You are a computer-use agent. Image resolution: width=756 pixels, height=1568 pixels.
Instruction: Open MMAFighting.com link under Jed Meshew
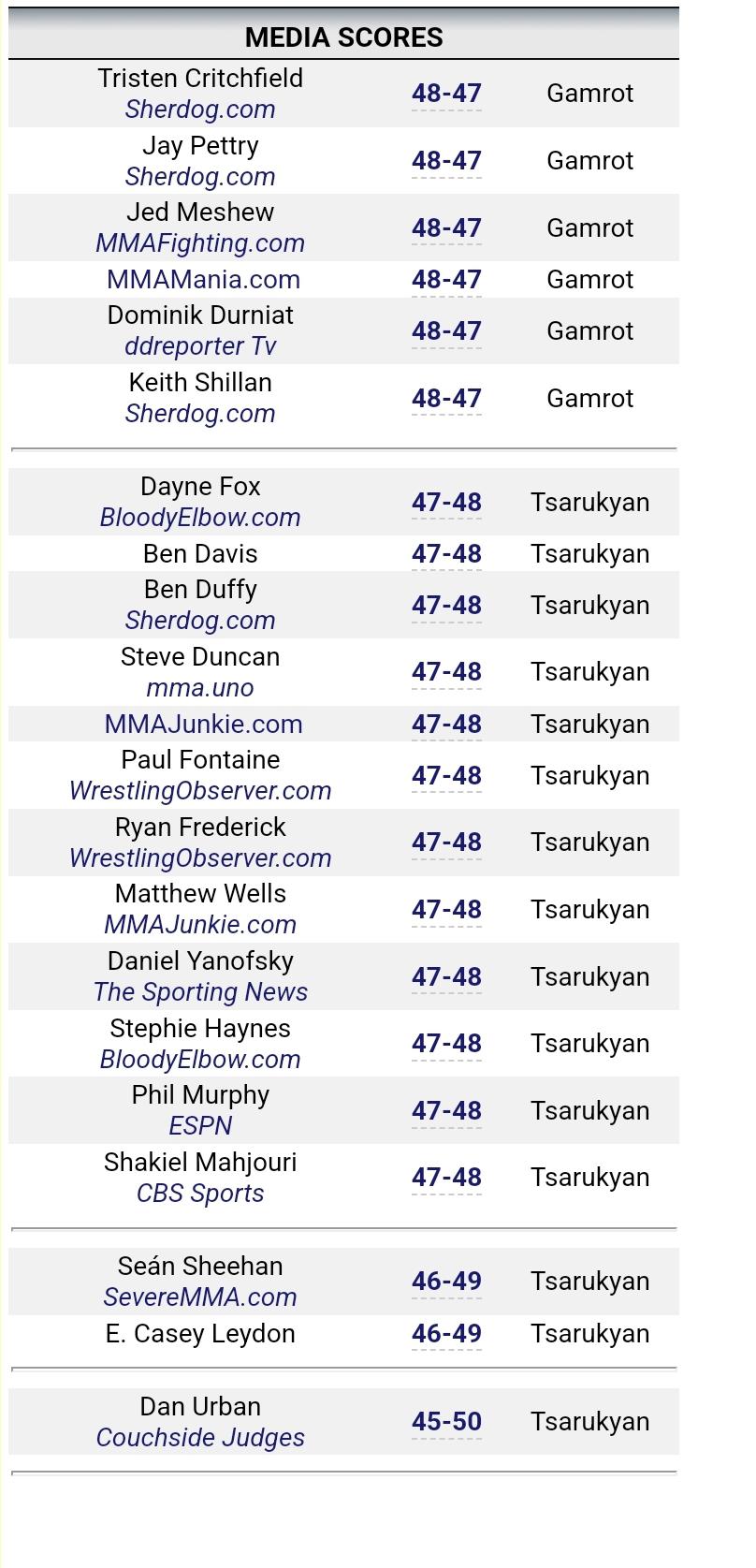pos(200,243)
